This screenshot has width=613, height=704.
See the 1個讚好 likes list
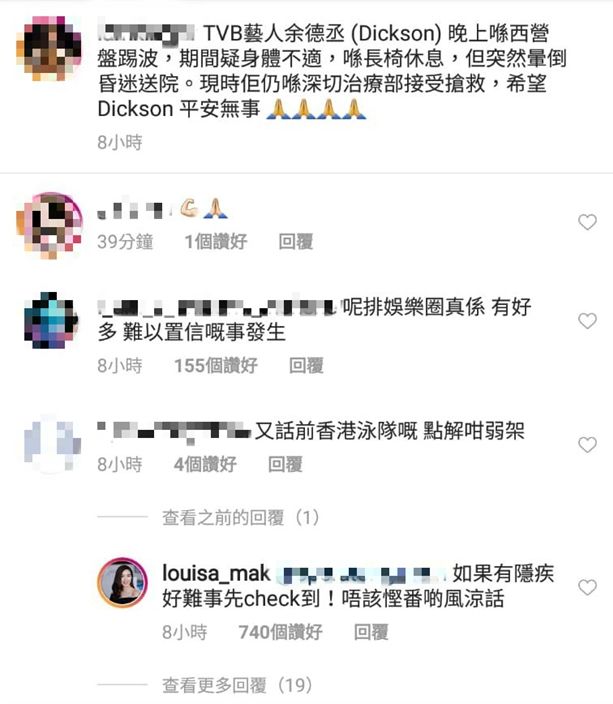pos(215,242)
